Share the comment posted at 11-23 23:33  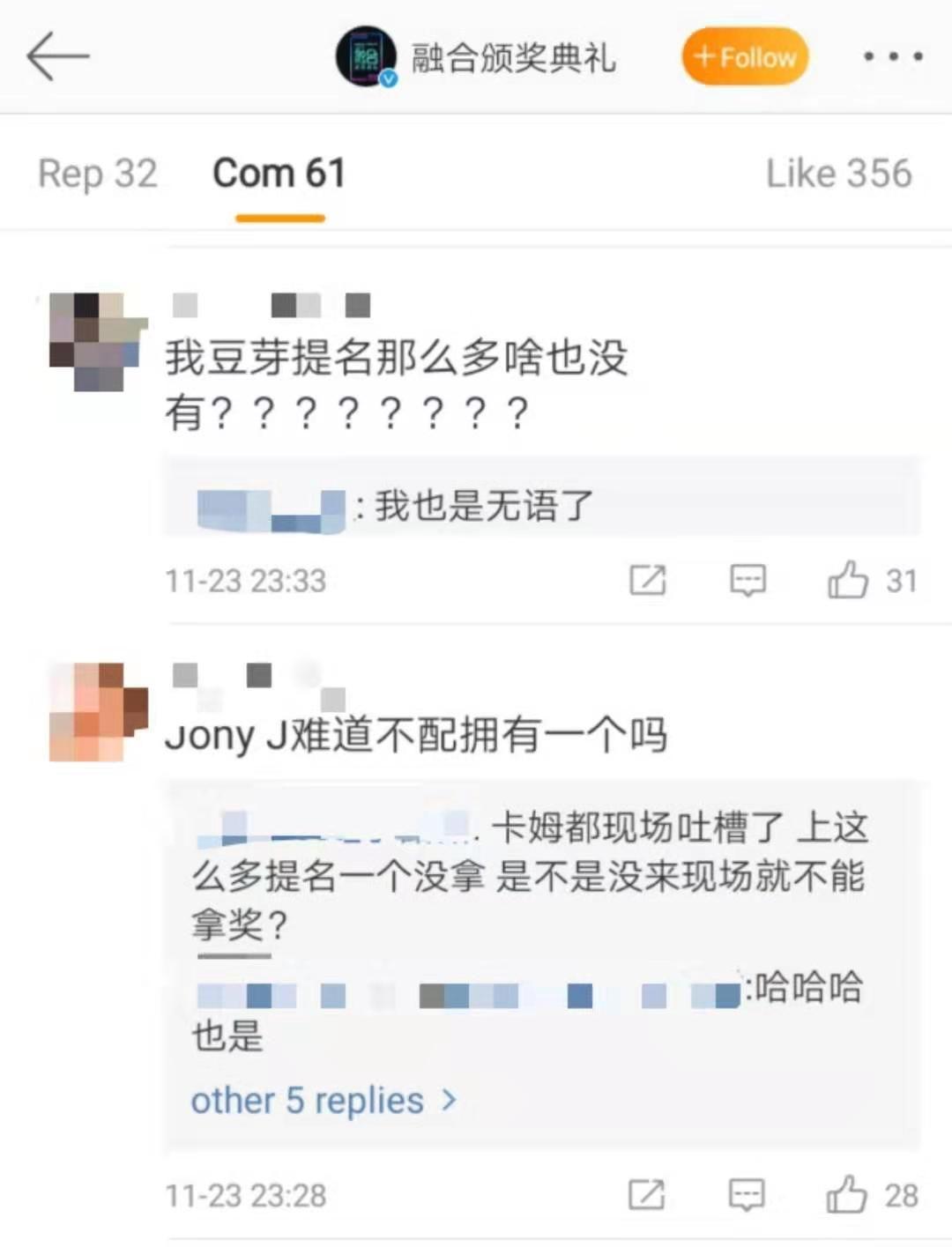click(648, 581)
